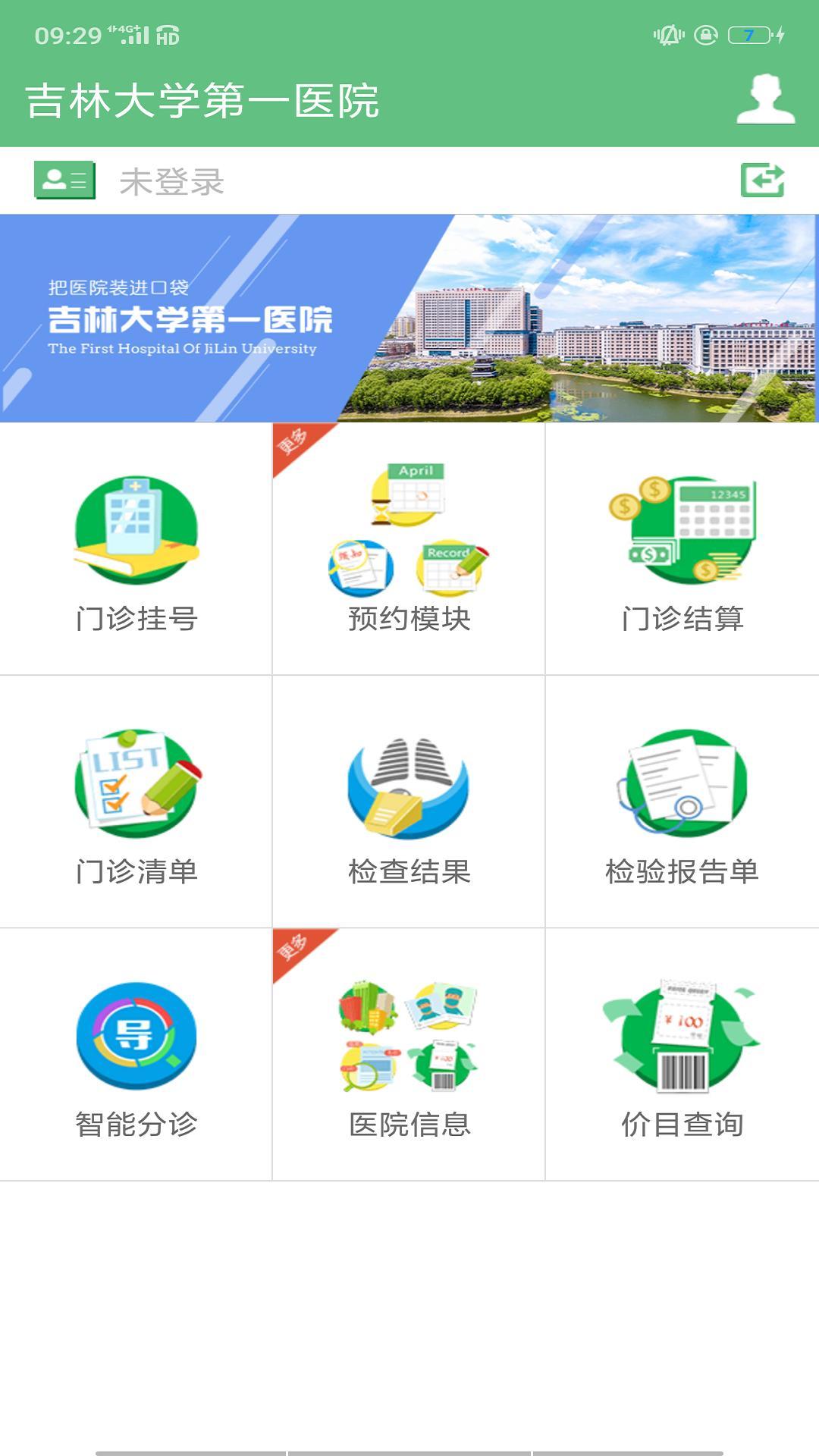The width and height of the screenshot is (819, 1456).
Task: Click the switch account icon on login bar
Action: coord(762,180)
